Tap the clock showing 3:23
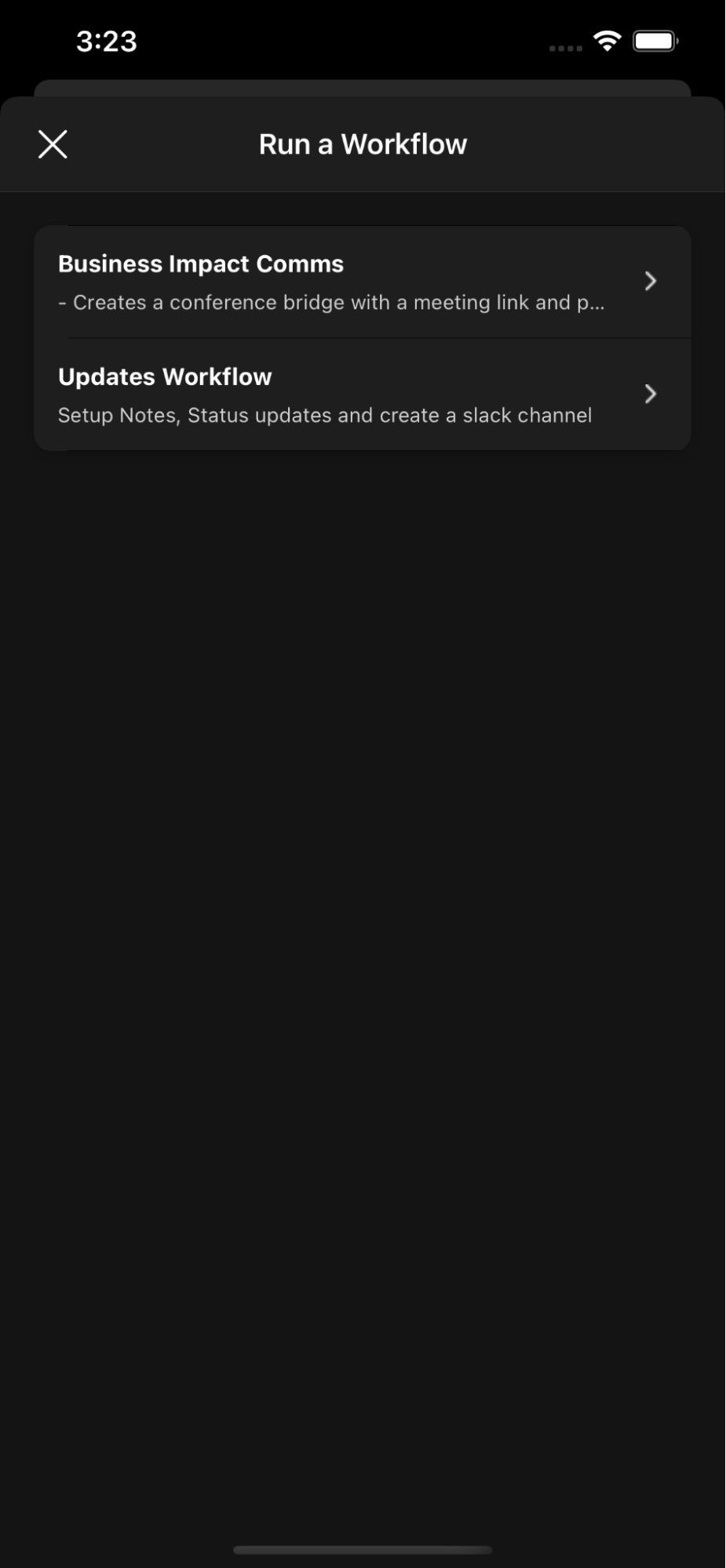This screenshot has width=726, height=1568. point(107,40)
